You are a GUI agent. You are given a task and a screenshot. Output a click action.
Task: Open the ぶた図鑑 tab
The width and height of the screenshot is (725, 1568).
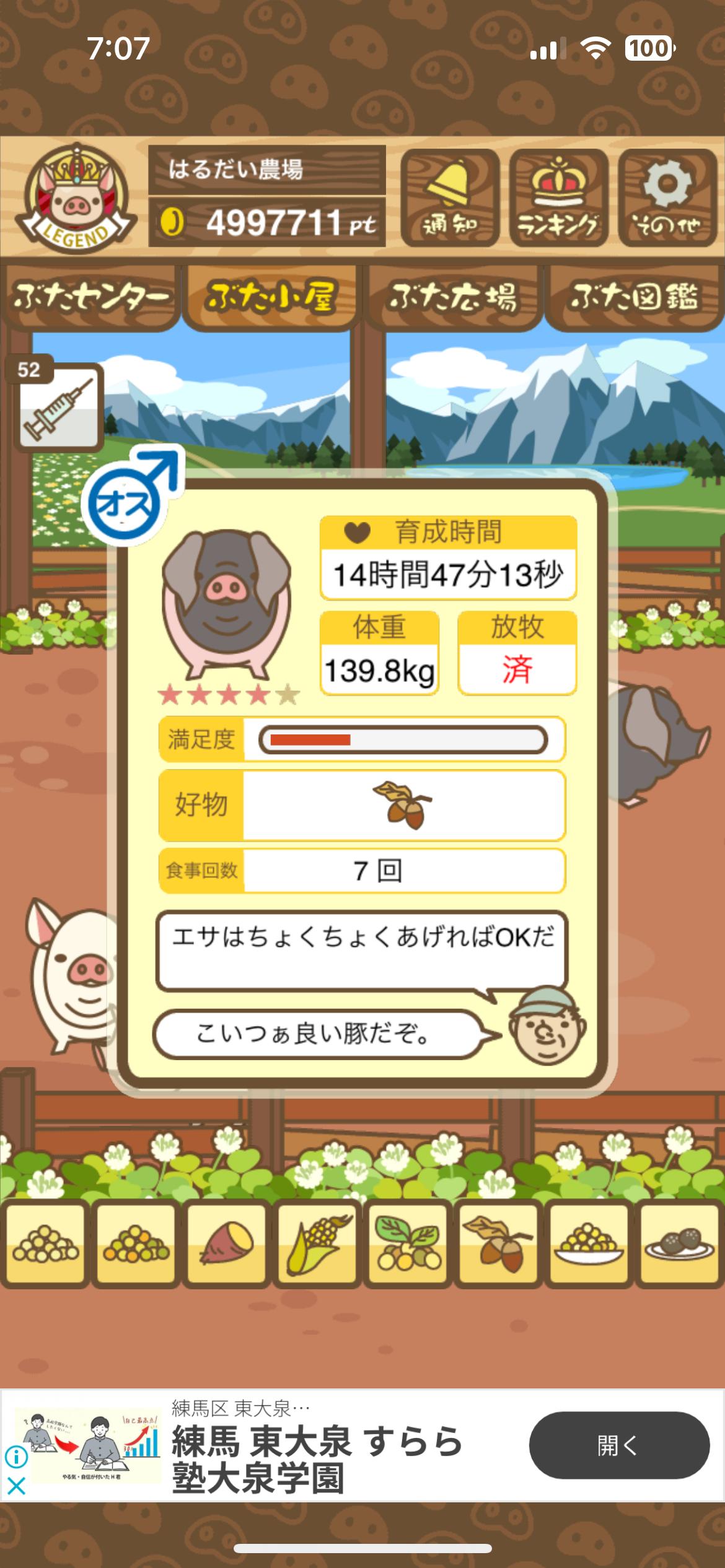tap(634, 297)
